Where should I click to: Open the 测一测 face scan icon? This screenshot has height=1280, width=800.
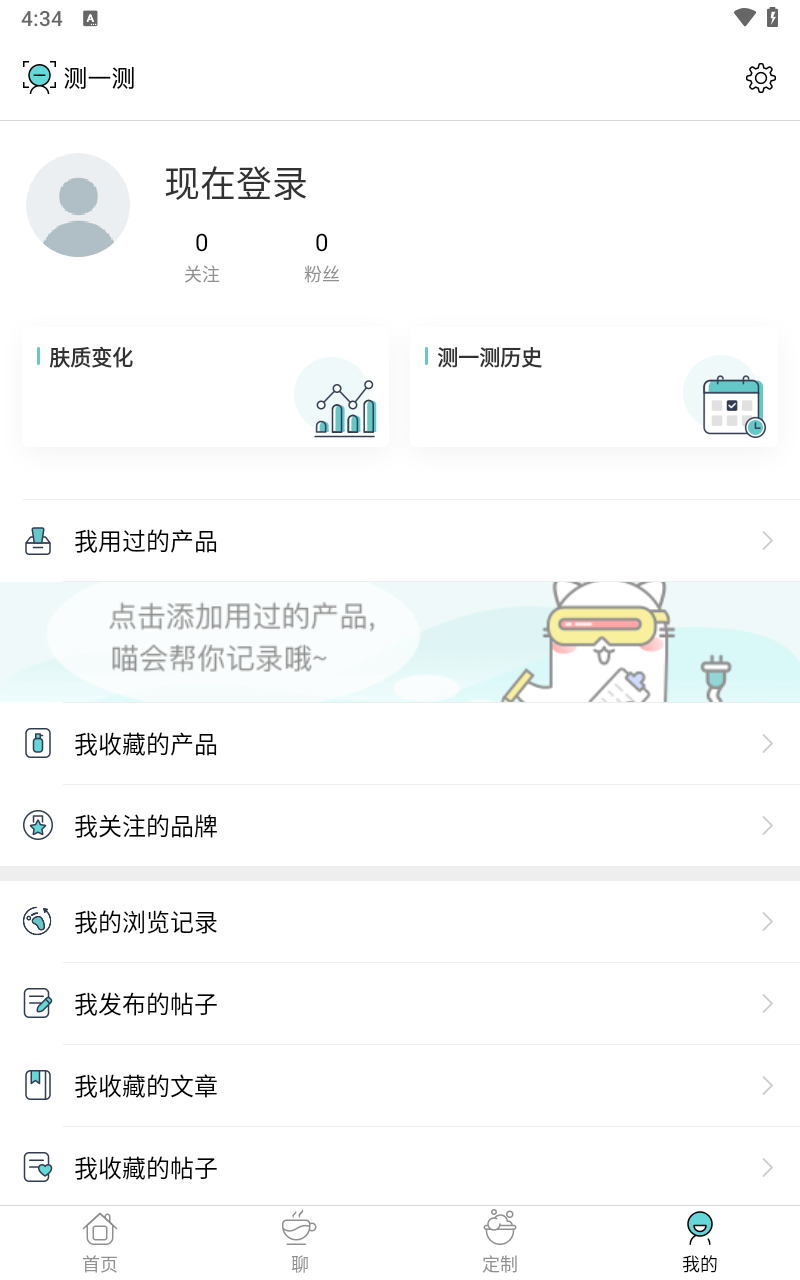(37, 77)
